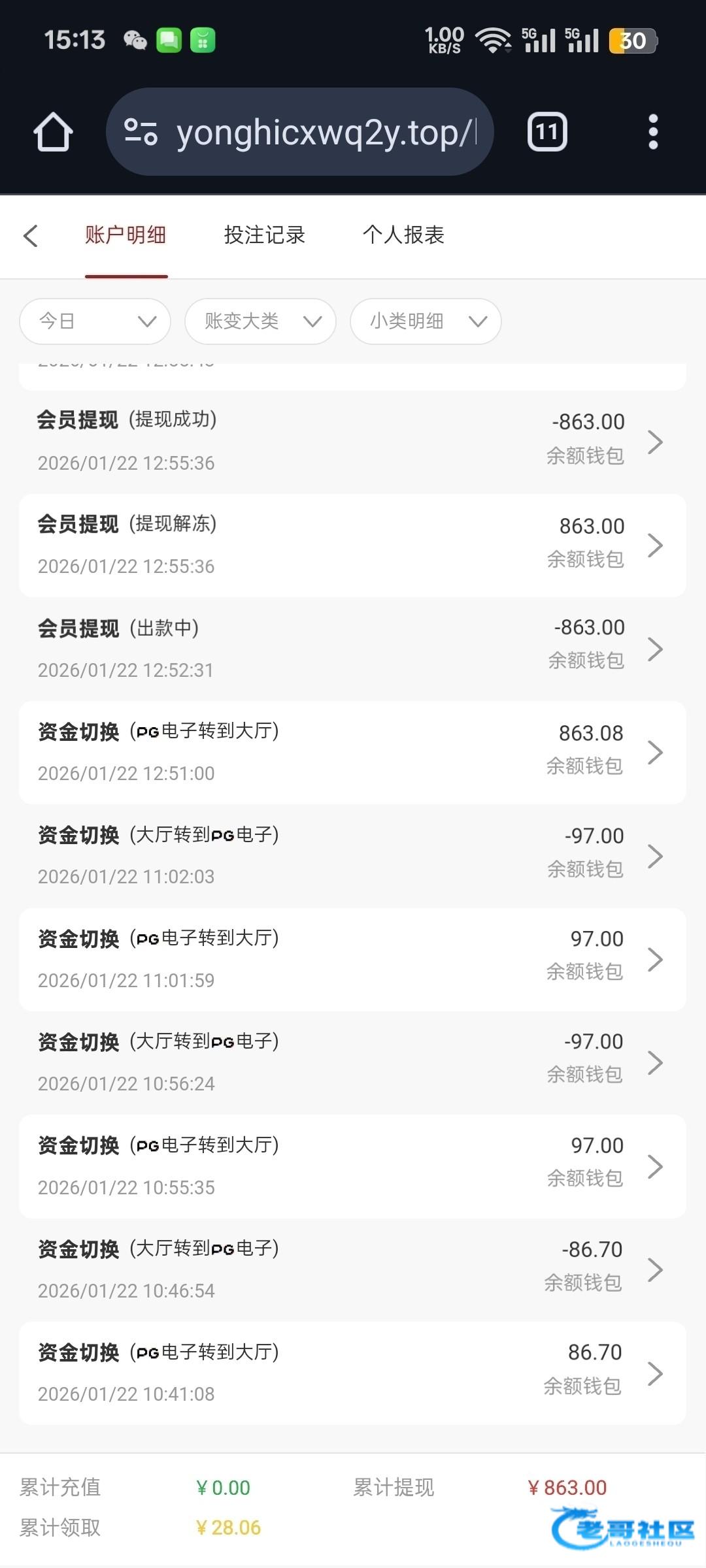Expand the 账变大类 filter dropdown

point(260,321)
